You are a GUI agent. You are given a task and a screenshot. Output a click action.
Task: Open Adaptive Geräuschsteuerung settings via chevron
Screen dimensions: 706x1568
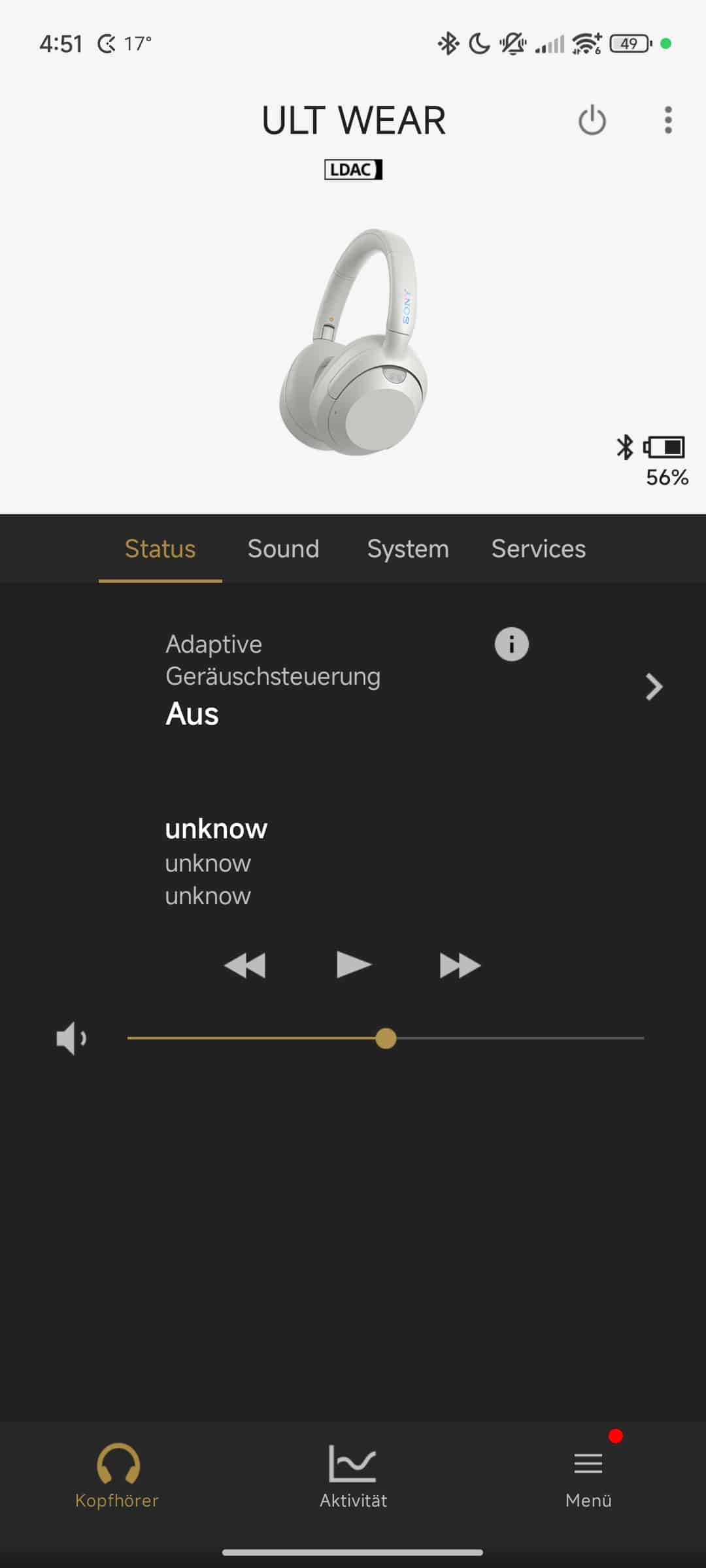click(x=654, y=687)
